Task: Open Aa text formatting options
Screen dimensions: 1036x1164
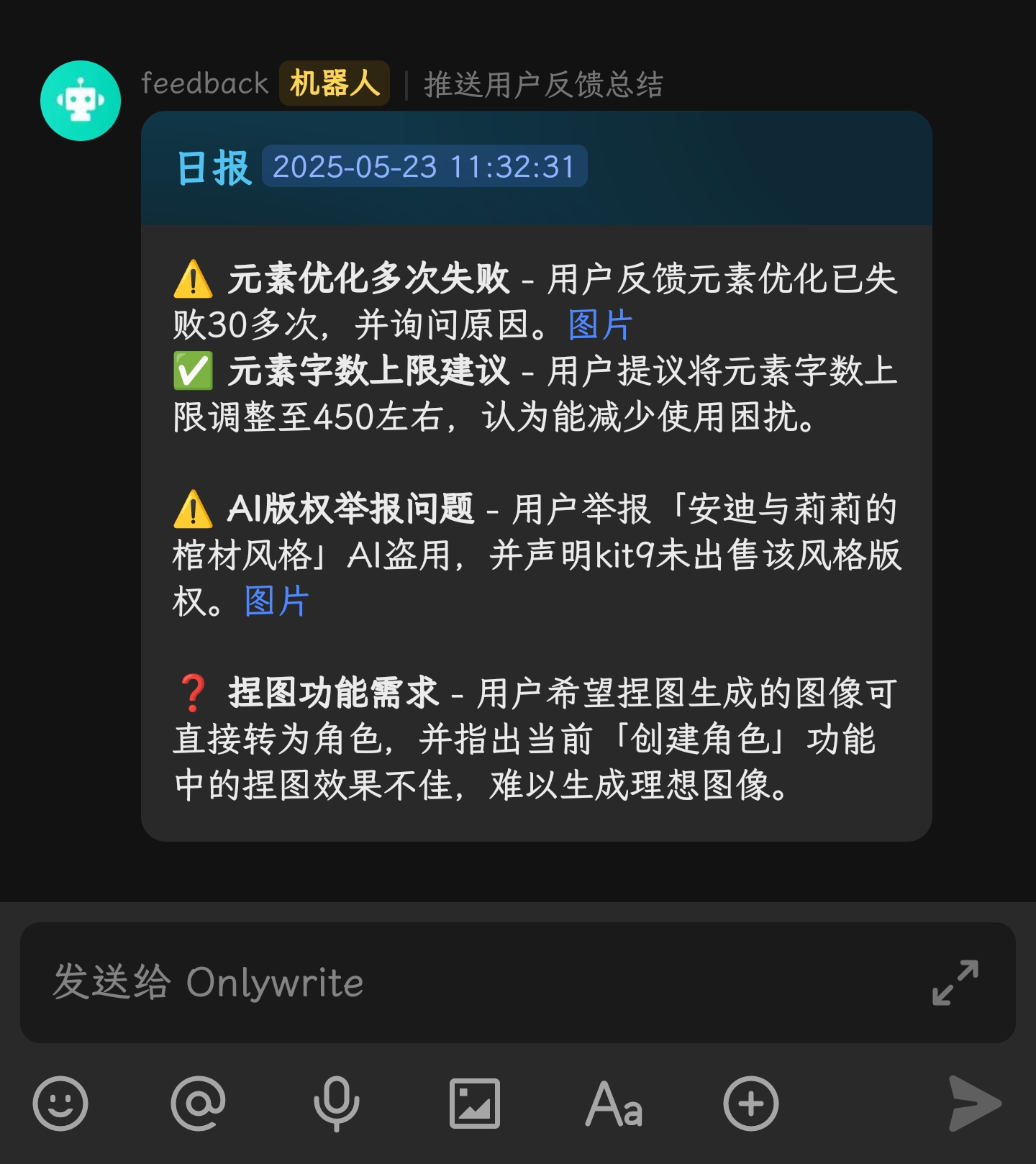Action: coord(614,1104)
